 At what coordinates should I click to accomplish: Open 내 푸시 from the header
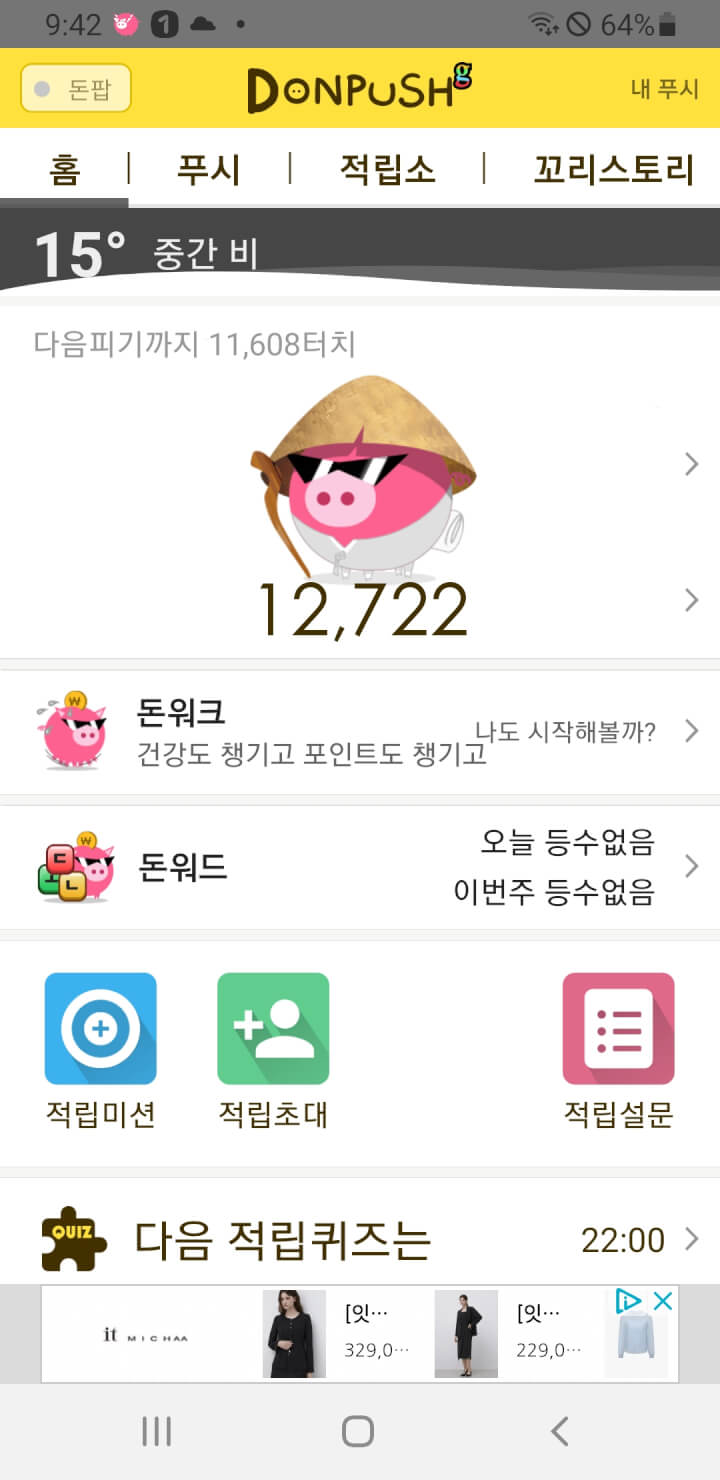(664, 89)
